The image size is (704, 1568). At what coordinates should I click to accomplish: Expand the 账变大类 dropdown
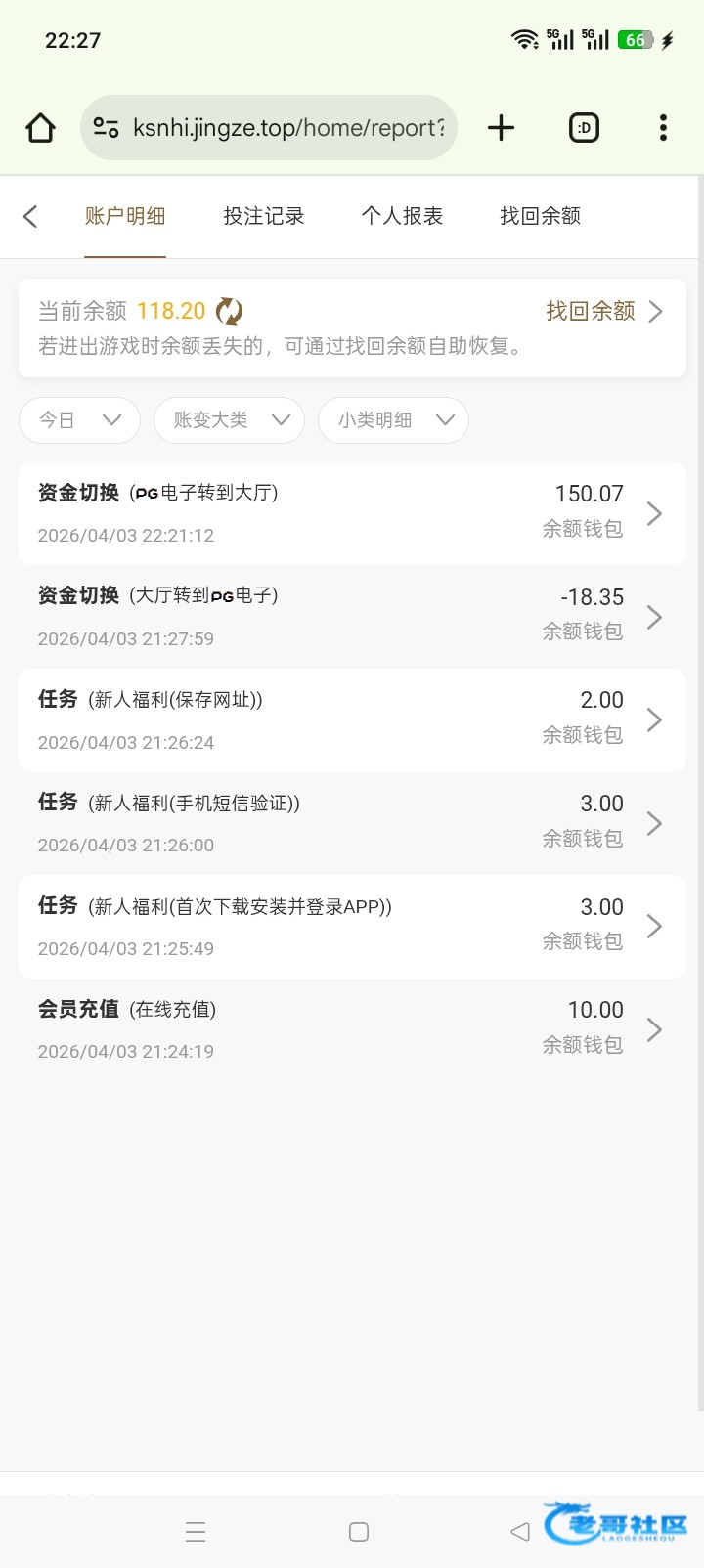(x=230, y=420)
